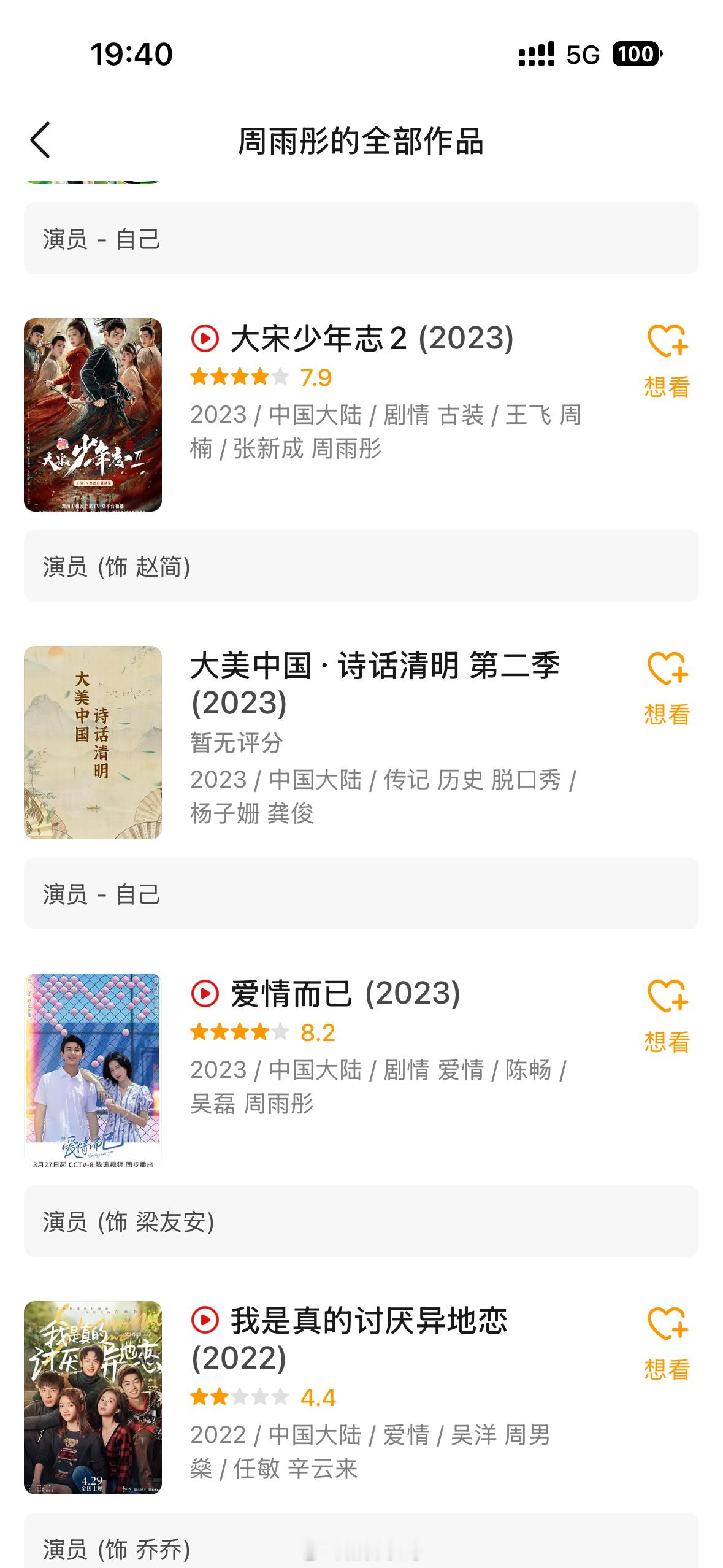This screenshot has height=1568, width=723.
Task: Open 爱情而已 (2023) details
Action: pyautogui.click(x=345, y=994)
